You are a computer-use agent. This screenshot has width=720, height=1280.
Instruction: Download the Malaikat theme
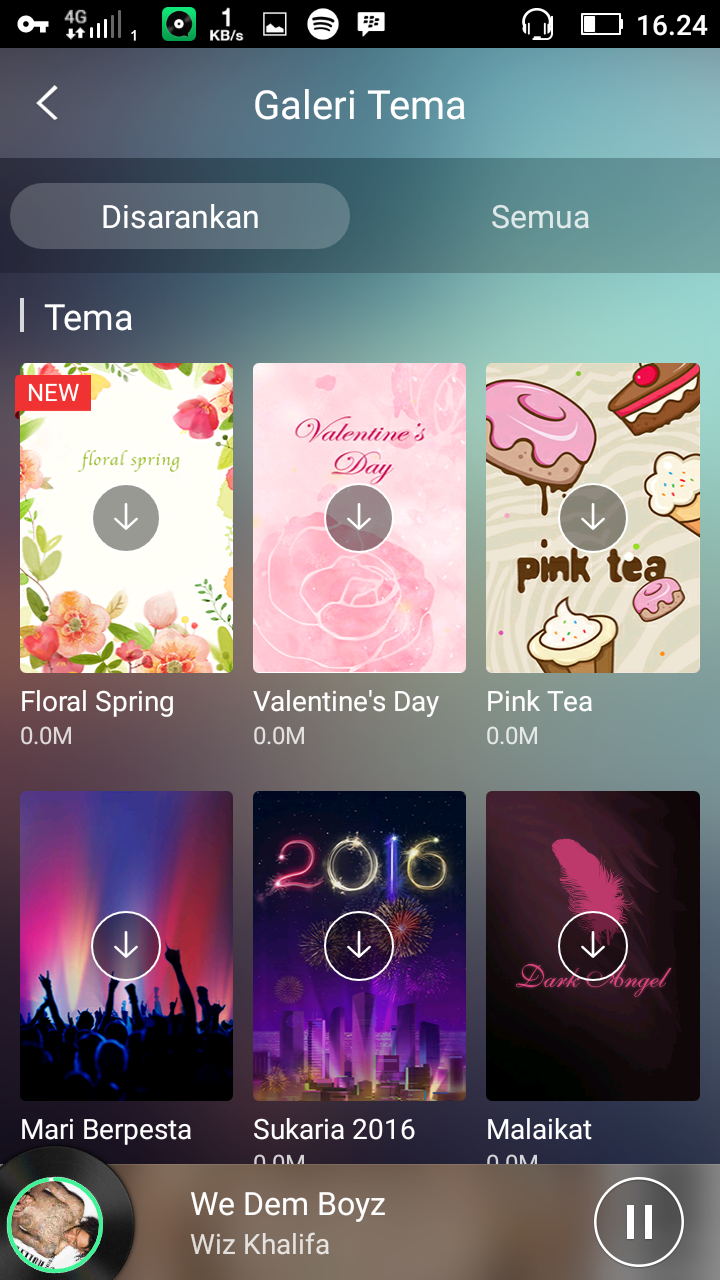coord(593,945)
